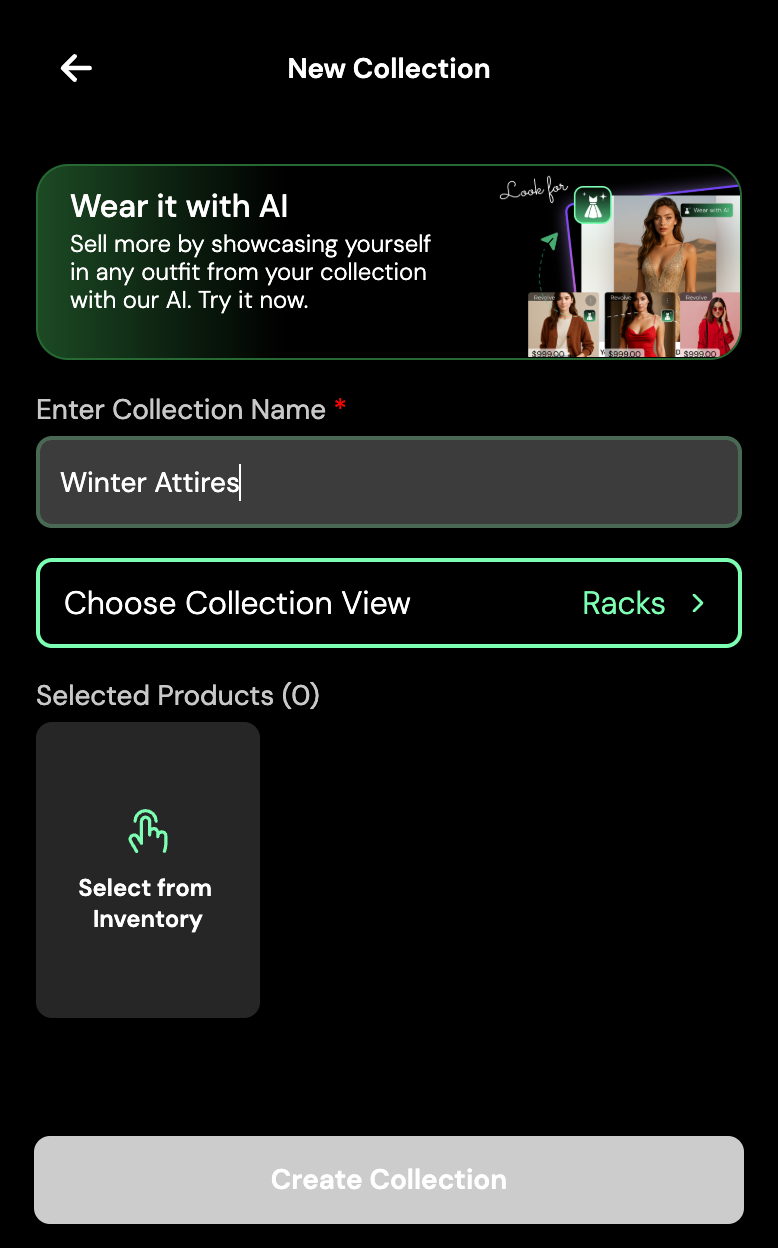Open the Wear it with AI banner
778x1248 pixels.
coord(388,262)
